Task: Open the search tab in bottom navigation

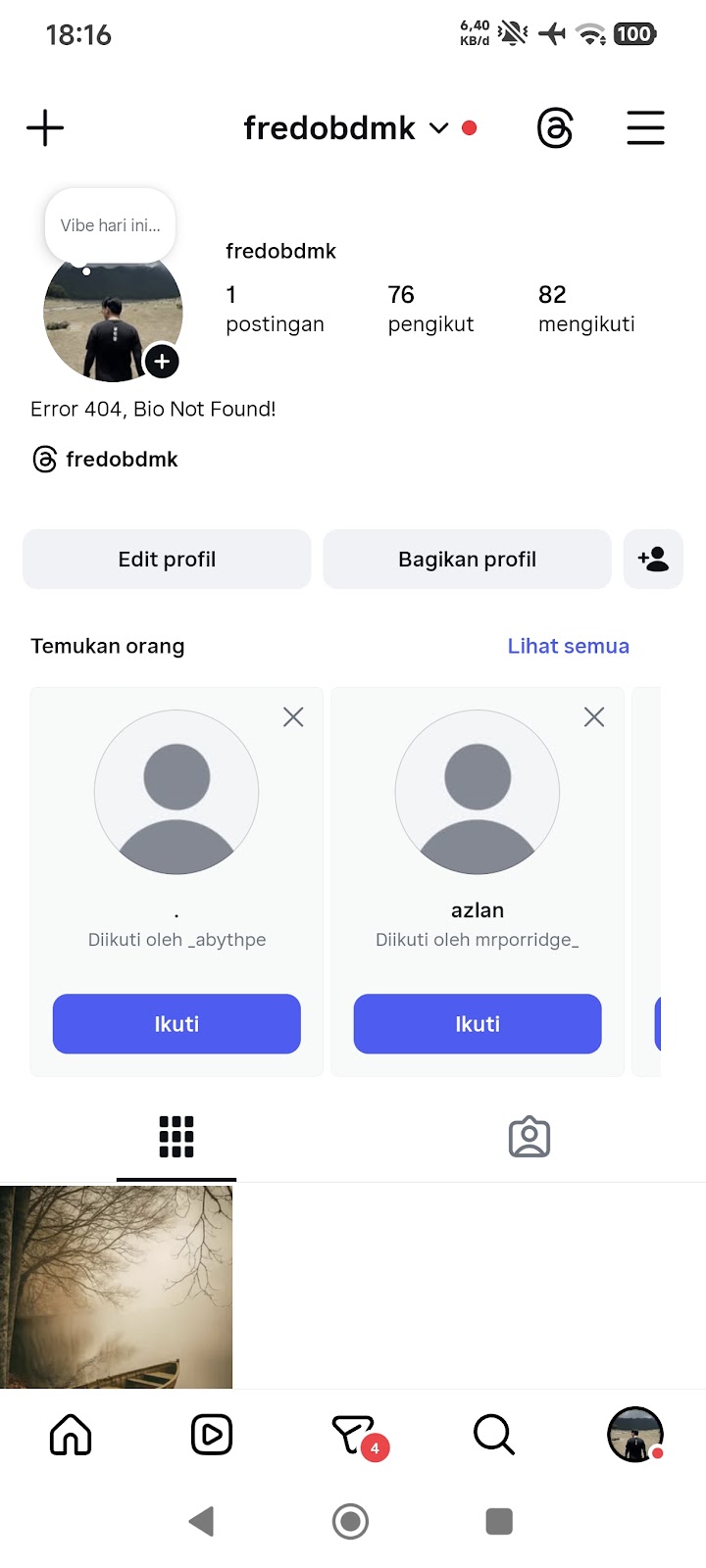Action: click(x=493, y=1435)
